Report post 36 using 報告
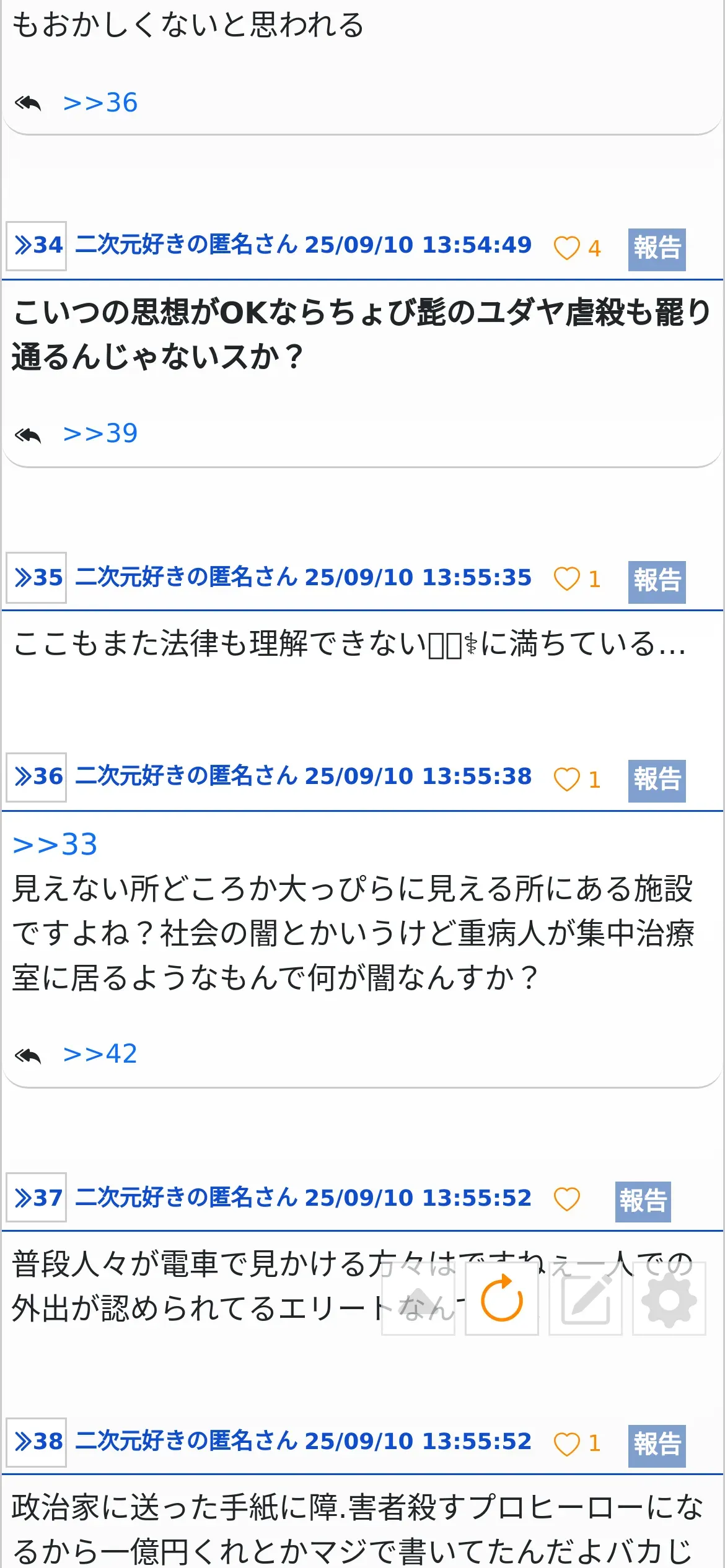The height and width of the screenshot is (1568, 725). tap(657, 780)
